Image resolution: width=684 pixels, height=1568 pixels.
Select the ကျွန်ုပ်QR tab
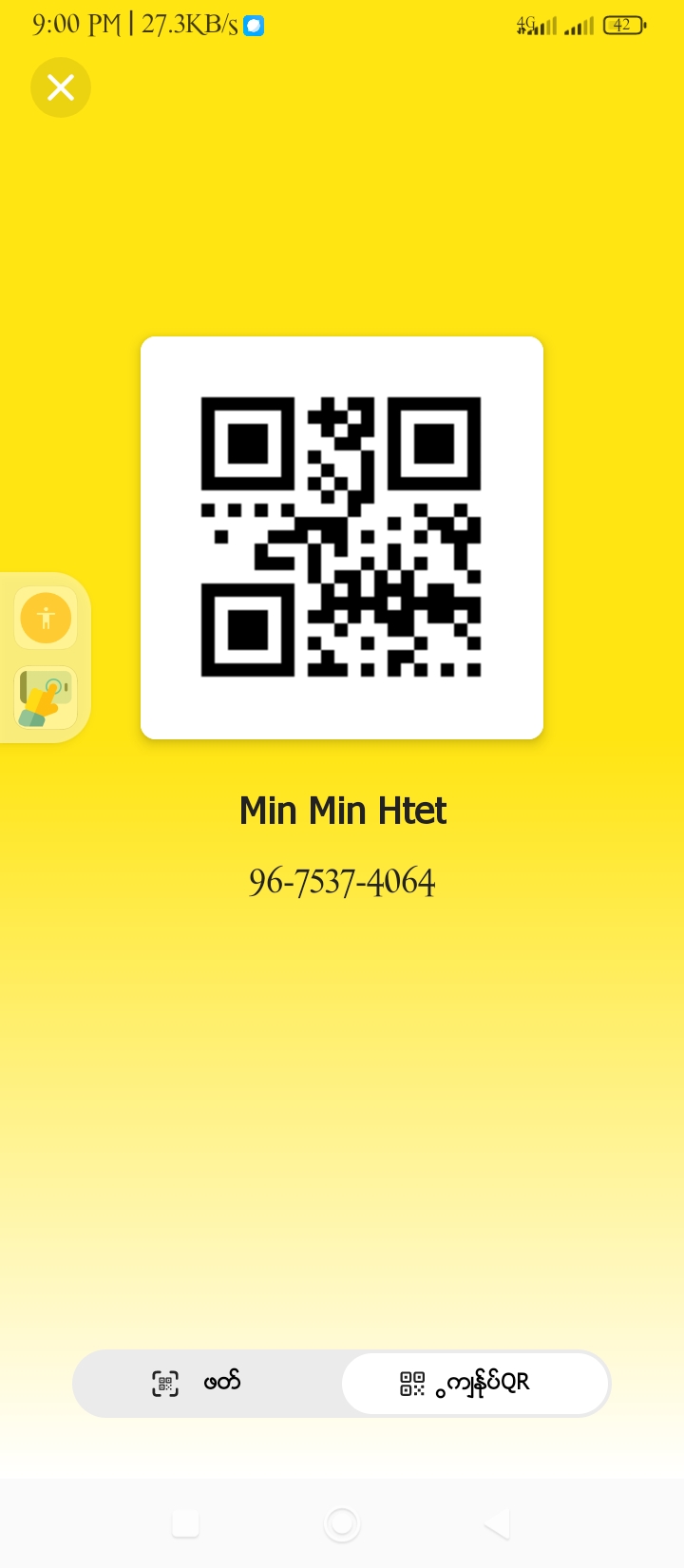point(474,1383)
